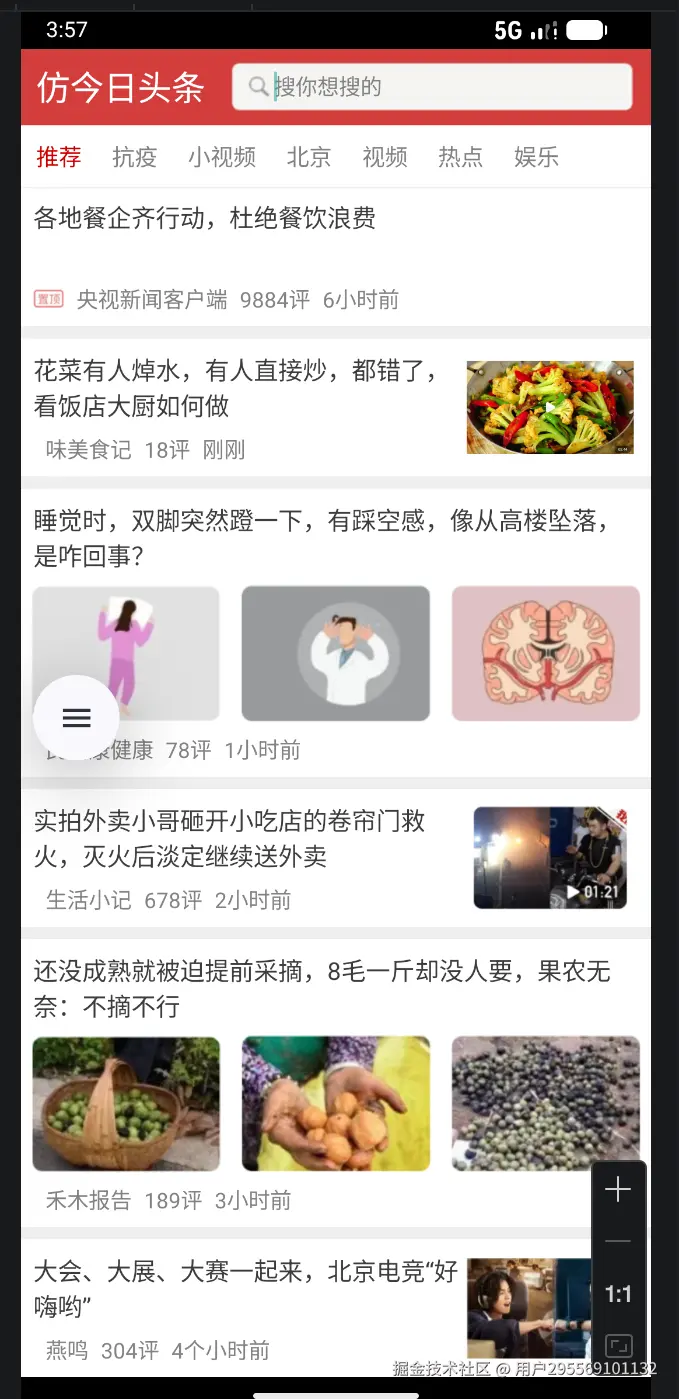Screen dimensions: 679x1399
Task: Open the 睡觉时双脚突然蹬一下 article
Action: click(322, 538)
